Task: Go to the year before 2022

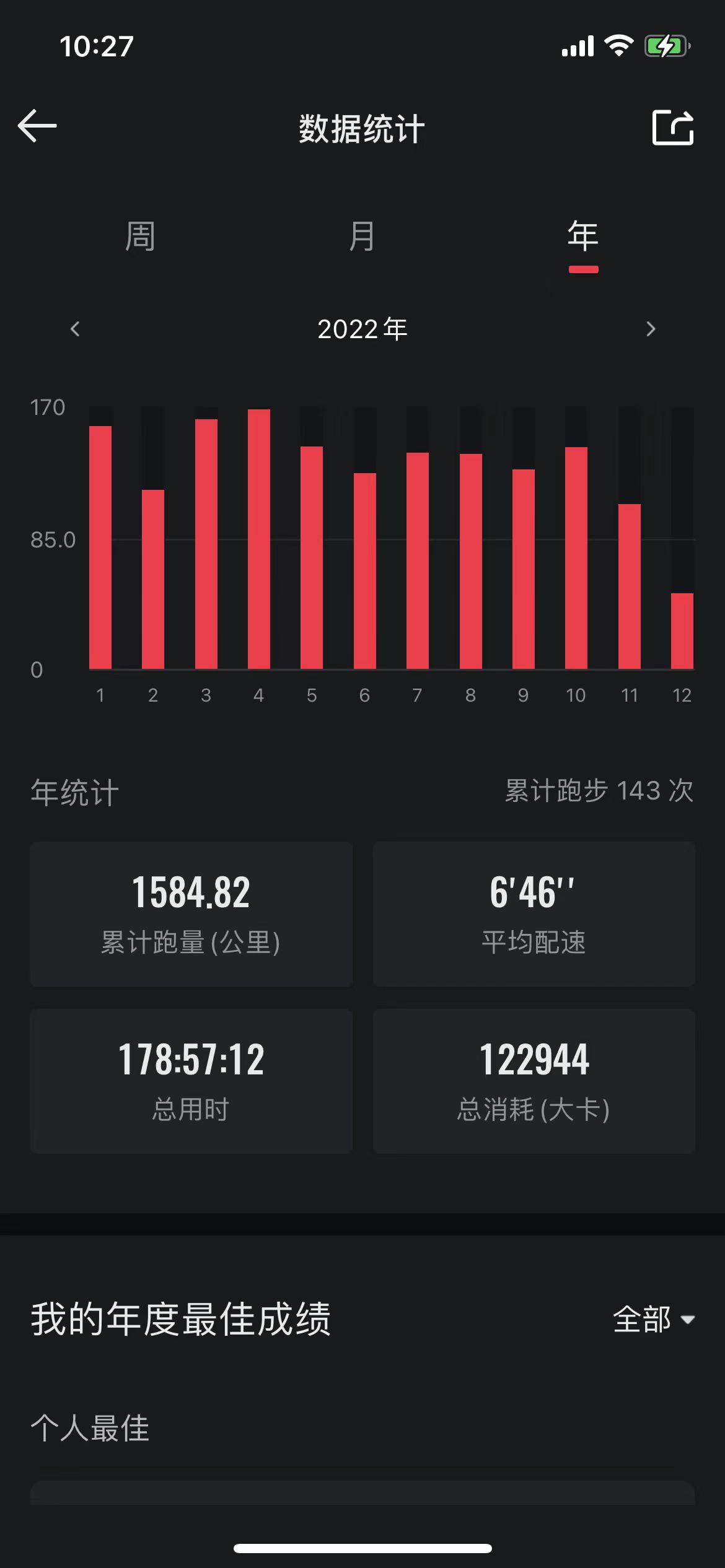Action: point(75,329)
